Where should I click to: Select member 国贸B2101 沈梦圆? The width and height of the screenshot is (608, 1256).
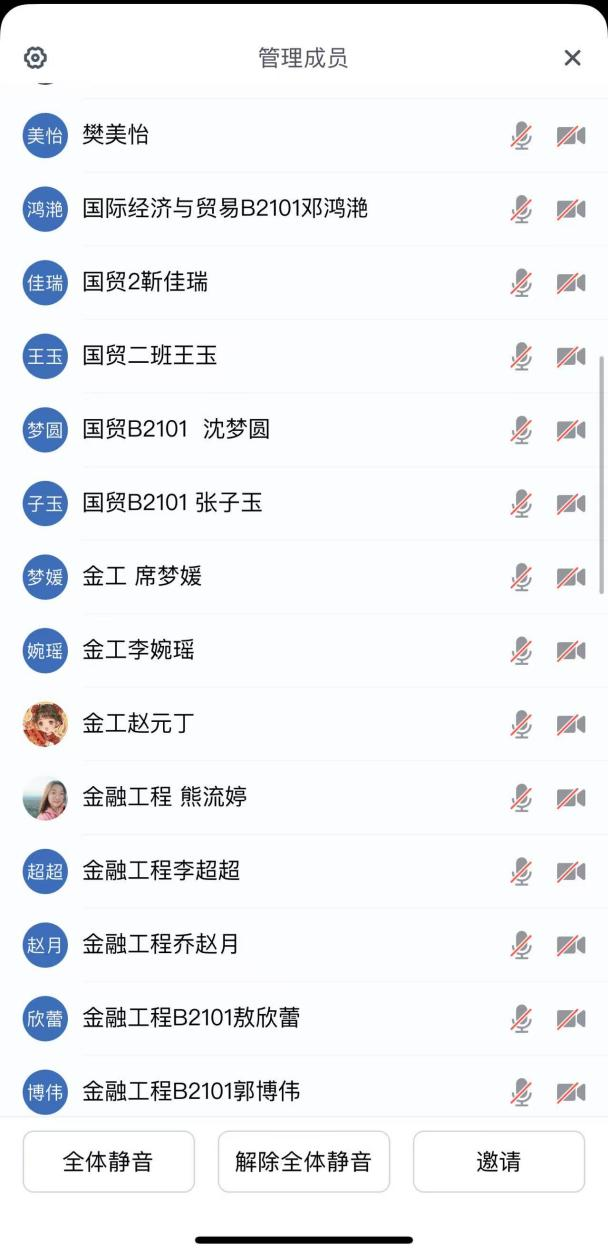coord(176,430)
